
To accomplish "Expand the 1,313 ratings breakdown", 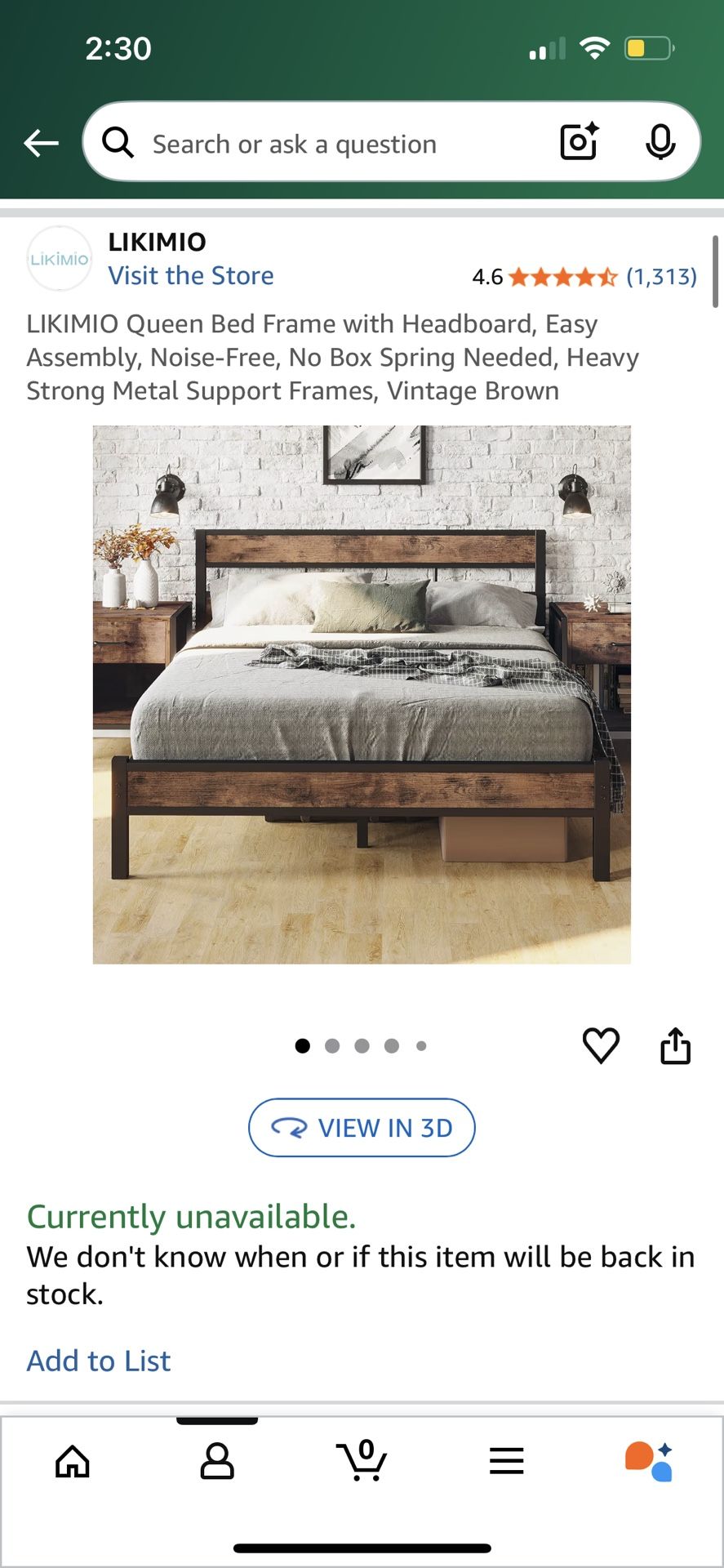I will click(662, 276).
